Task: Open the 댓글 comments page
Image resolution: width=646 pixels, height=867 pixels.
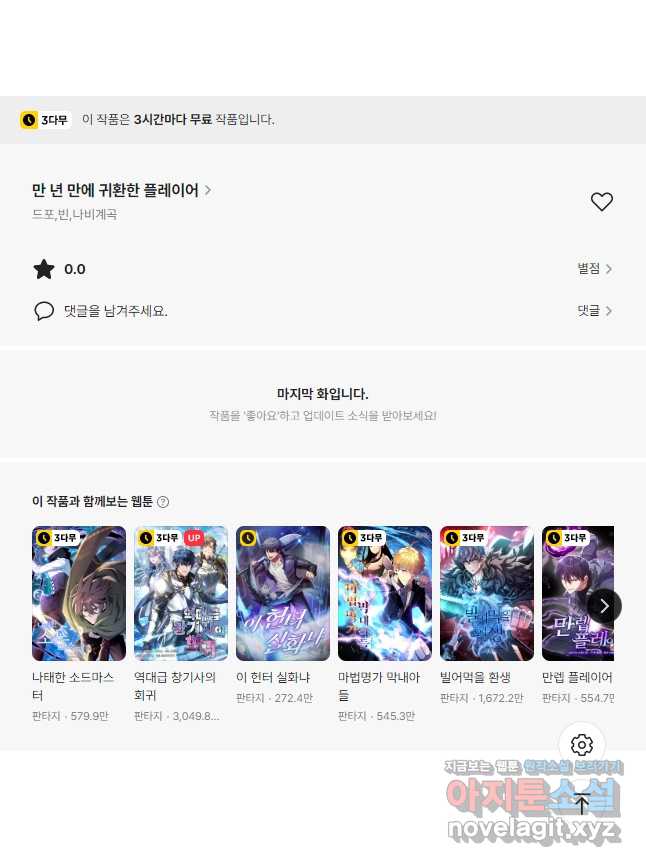Action: (x=594, y=311)
